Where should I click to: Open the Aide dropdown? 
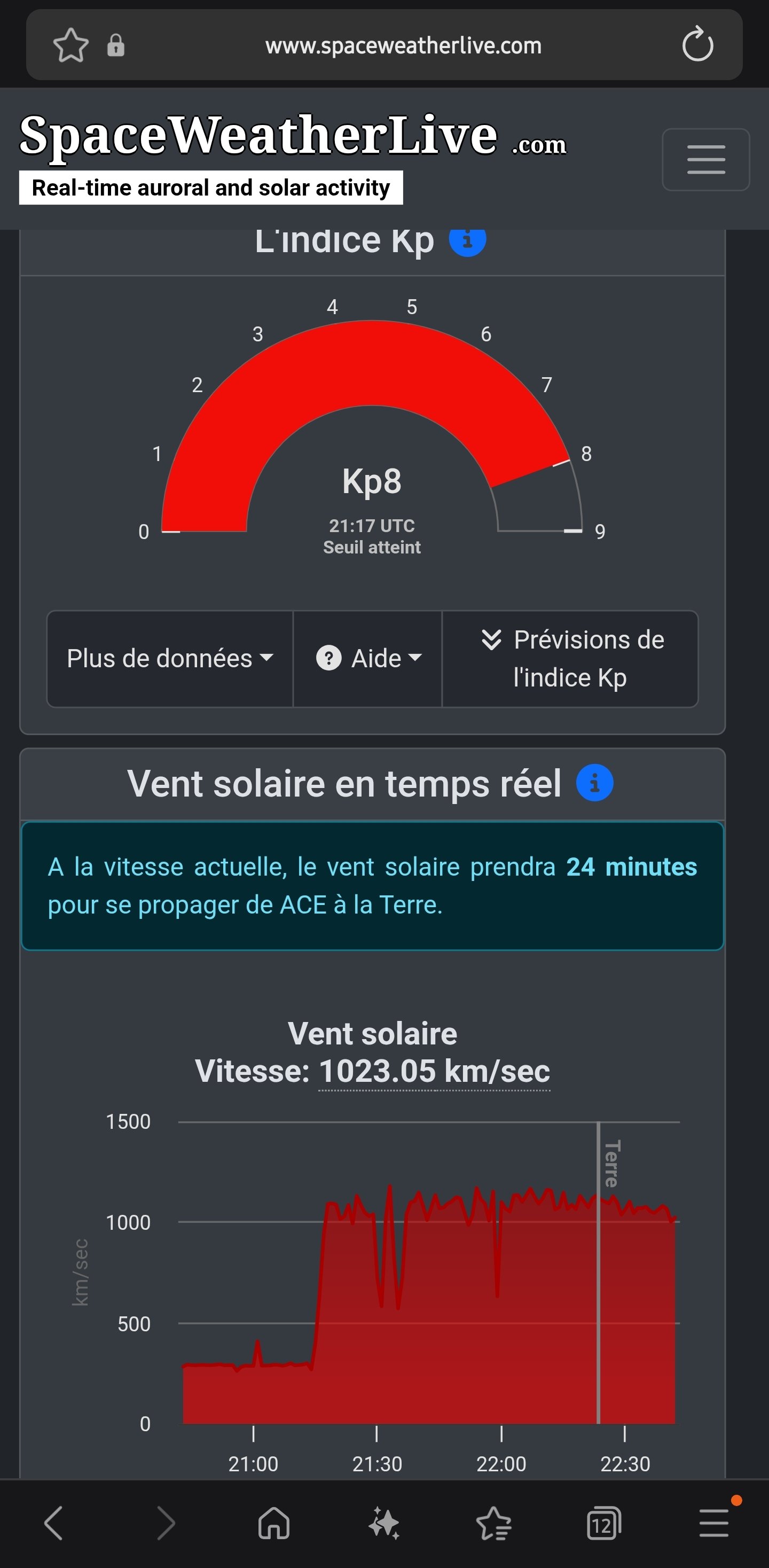pyautogui.click(x=368, y=659)
